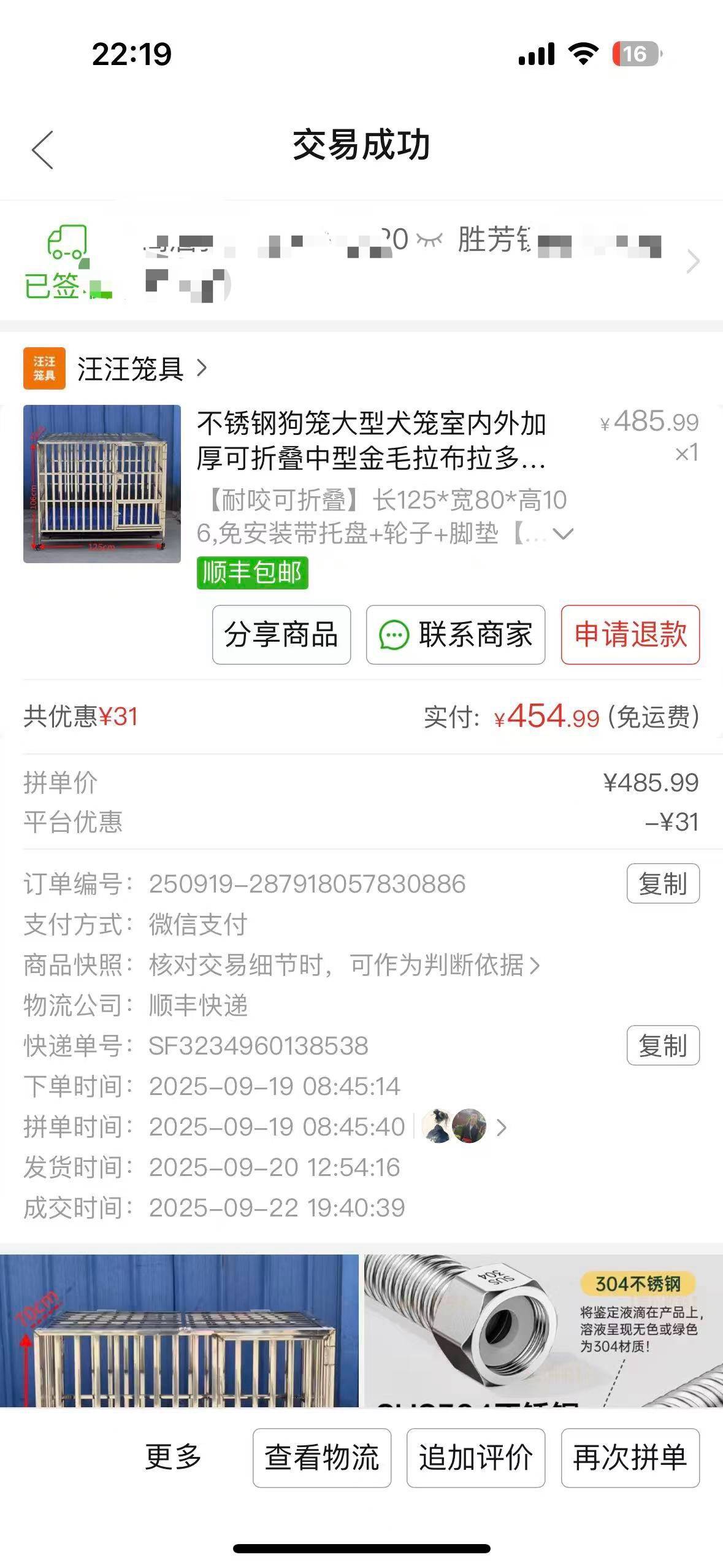
Task: Open the delivery status details row
Action: [692, 262]
